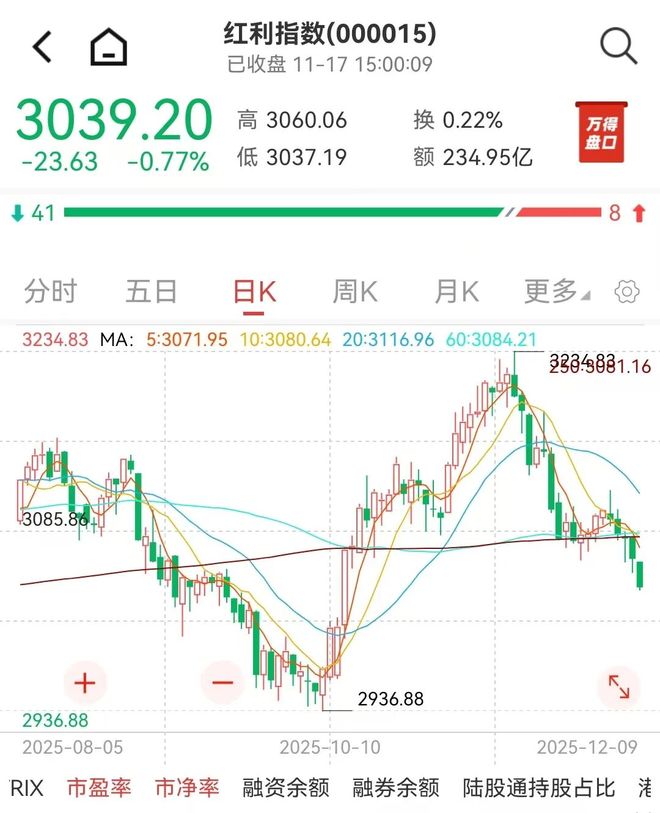Show the 融资余额 indicator
Viewport: 660px width, 813px height.
(x=286, y=788)
